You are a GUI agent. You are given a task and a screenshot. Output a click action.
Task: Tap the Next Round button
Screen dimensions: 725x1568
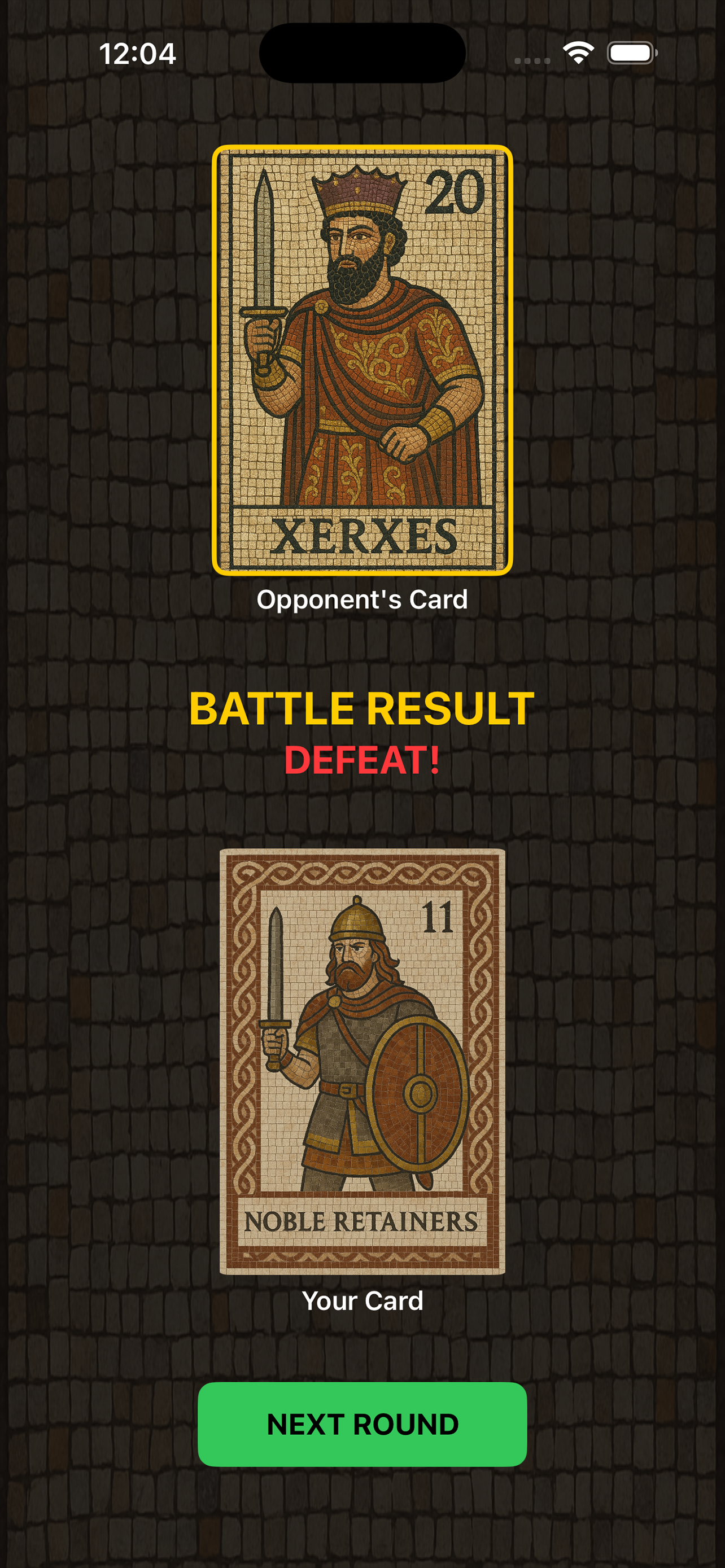(362, 1424)
